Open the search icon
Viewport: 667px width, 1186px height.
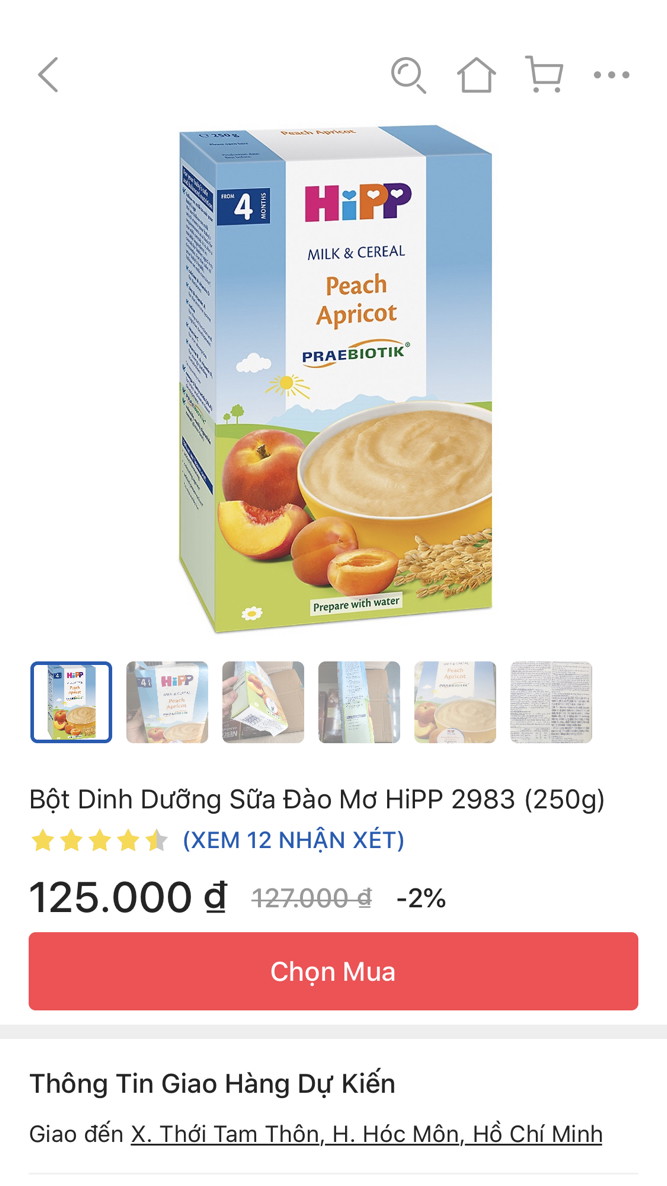[408, 75]
